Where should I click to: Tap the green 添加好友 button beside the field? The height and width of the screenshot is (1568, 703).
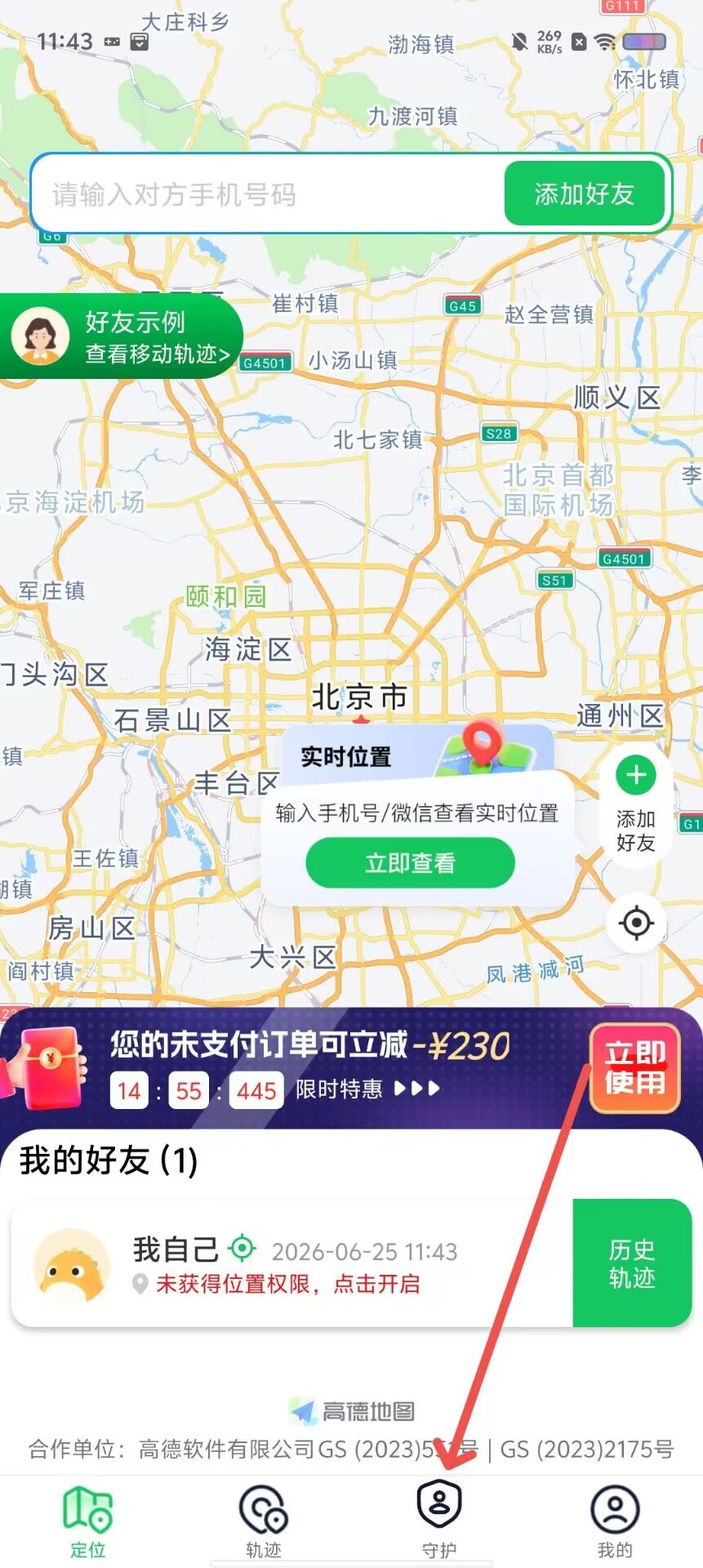pos(585,194)
